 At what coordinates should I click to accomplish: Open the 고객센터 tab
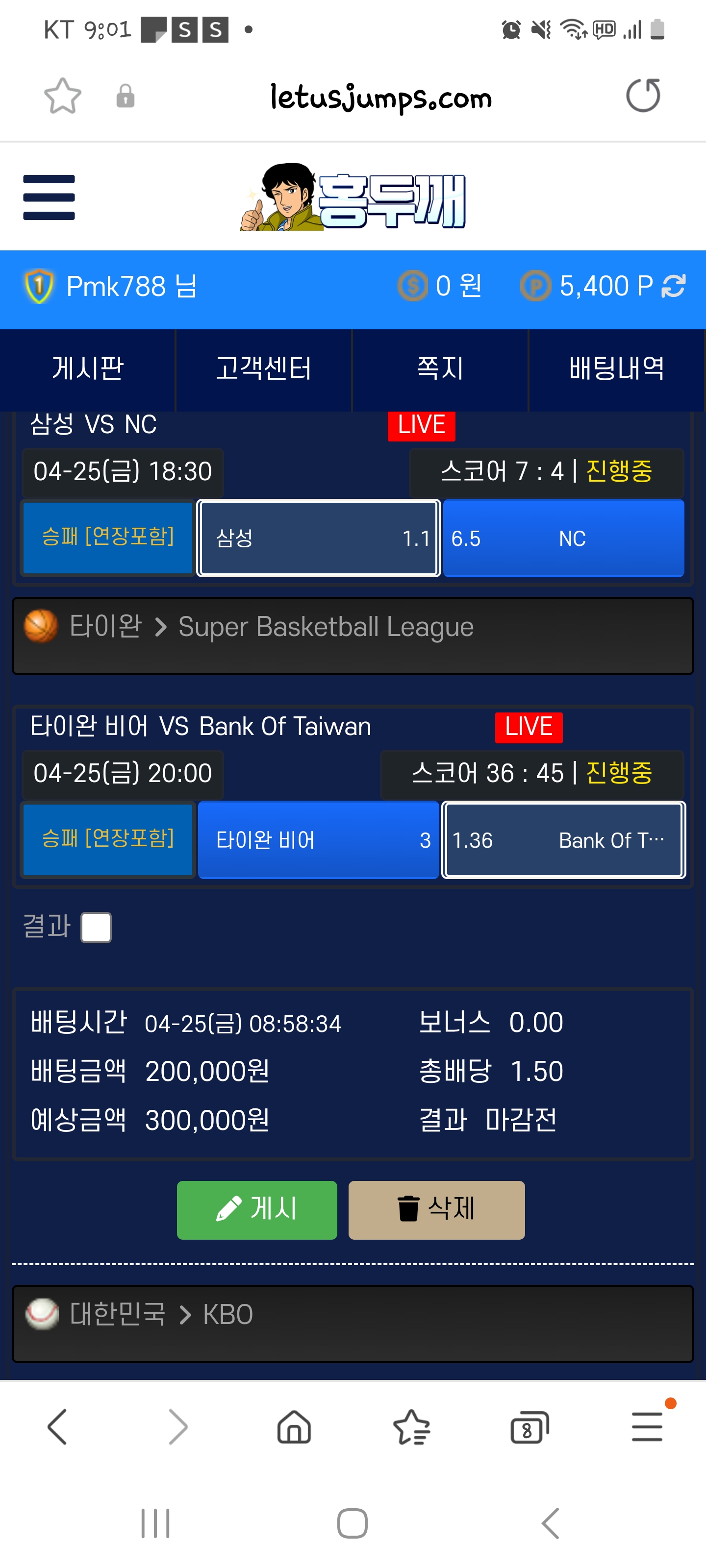click(264, 369)
